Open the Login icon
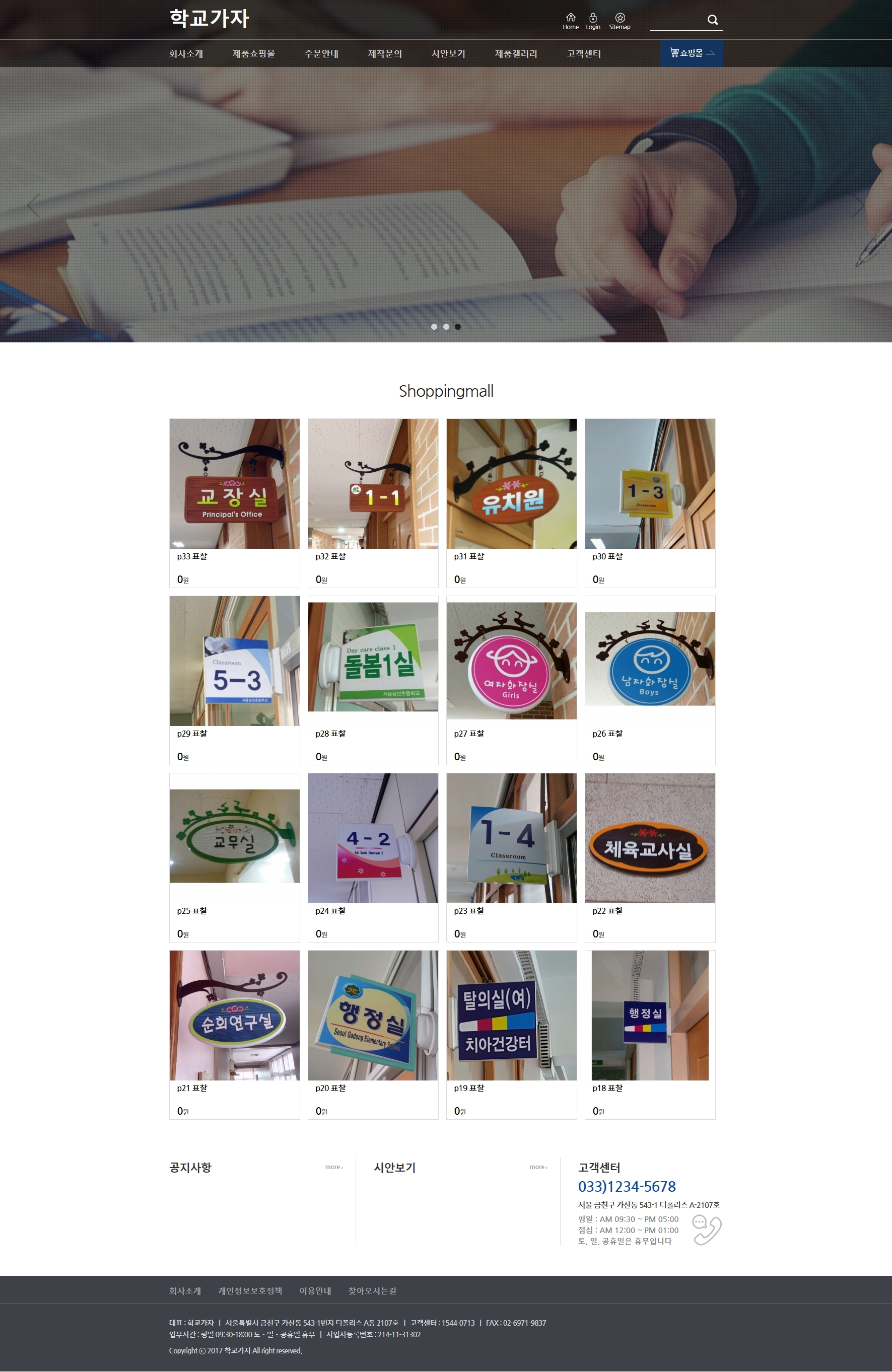The image size is (892, 1372). point(593,21)
